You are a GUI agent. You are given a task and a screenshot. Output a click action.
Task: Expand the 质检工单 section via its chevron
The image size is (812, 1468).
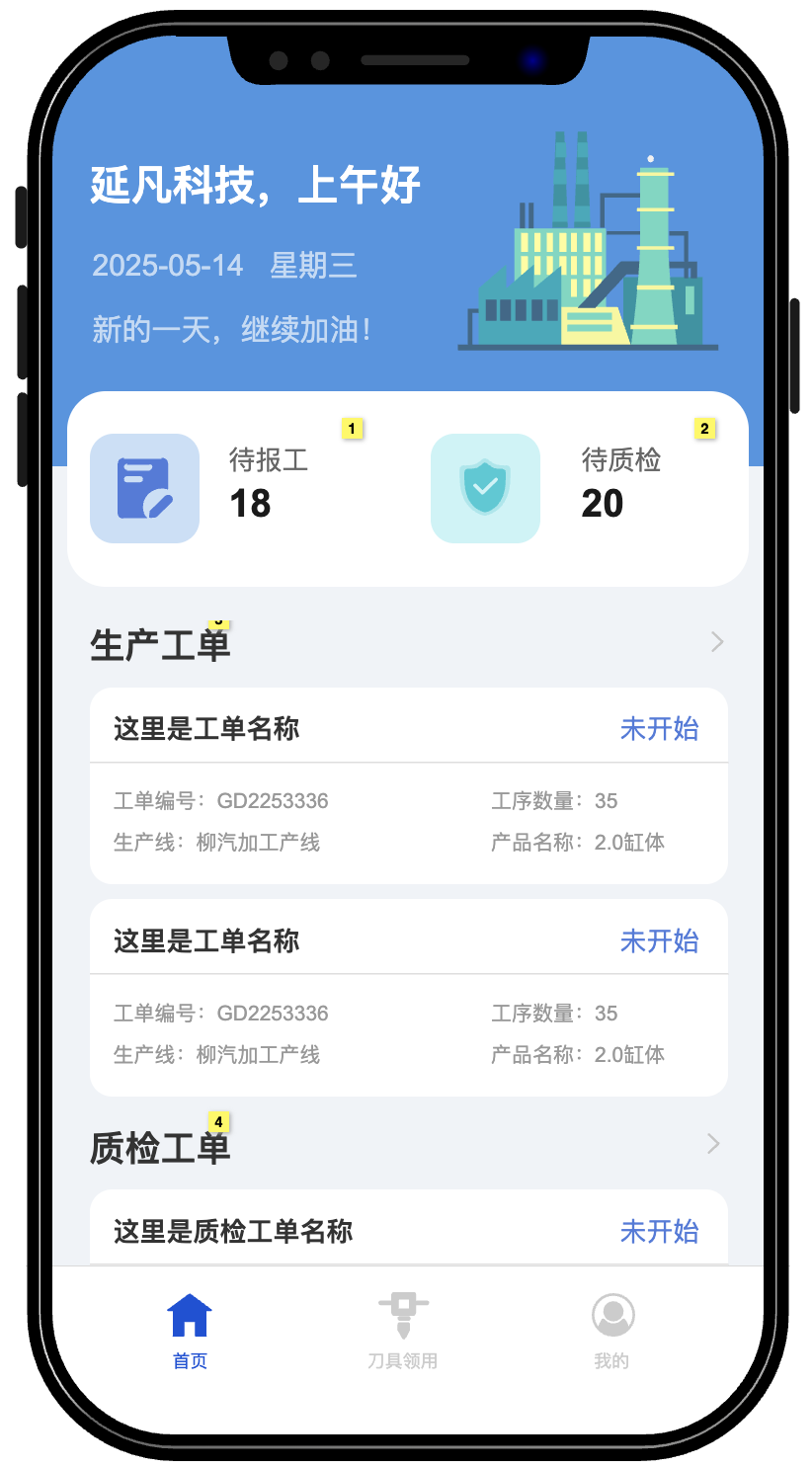click(x=713, y=1144)
